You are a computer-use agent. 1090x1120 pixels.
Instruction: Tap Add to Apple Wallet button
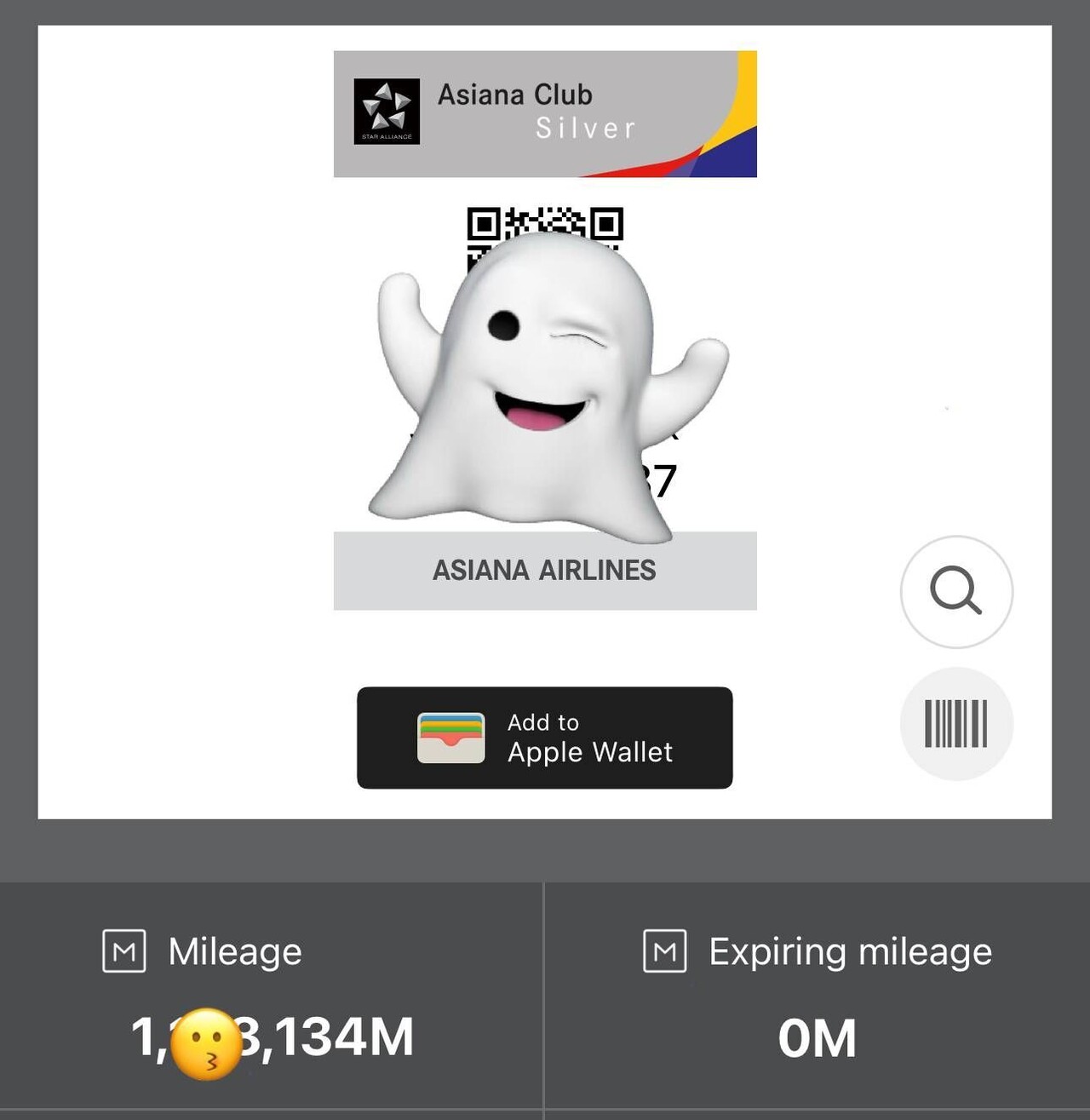pyautogui.click(x=544, y=738)
